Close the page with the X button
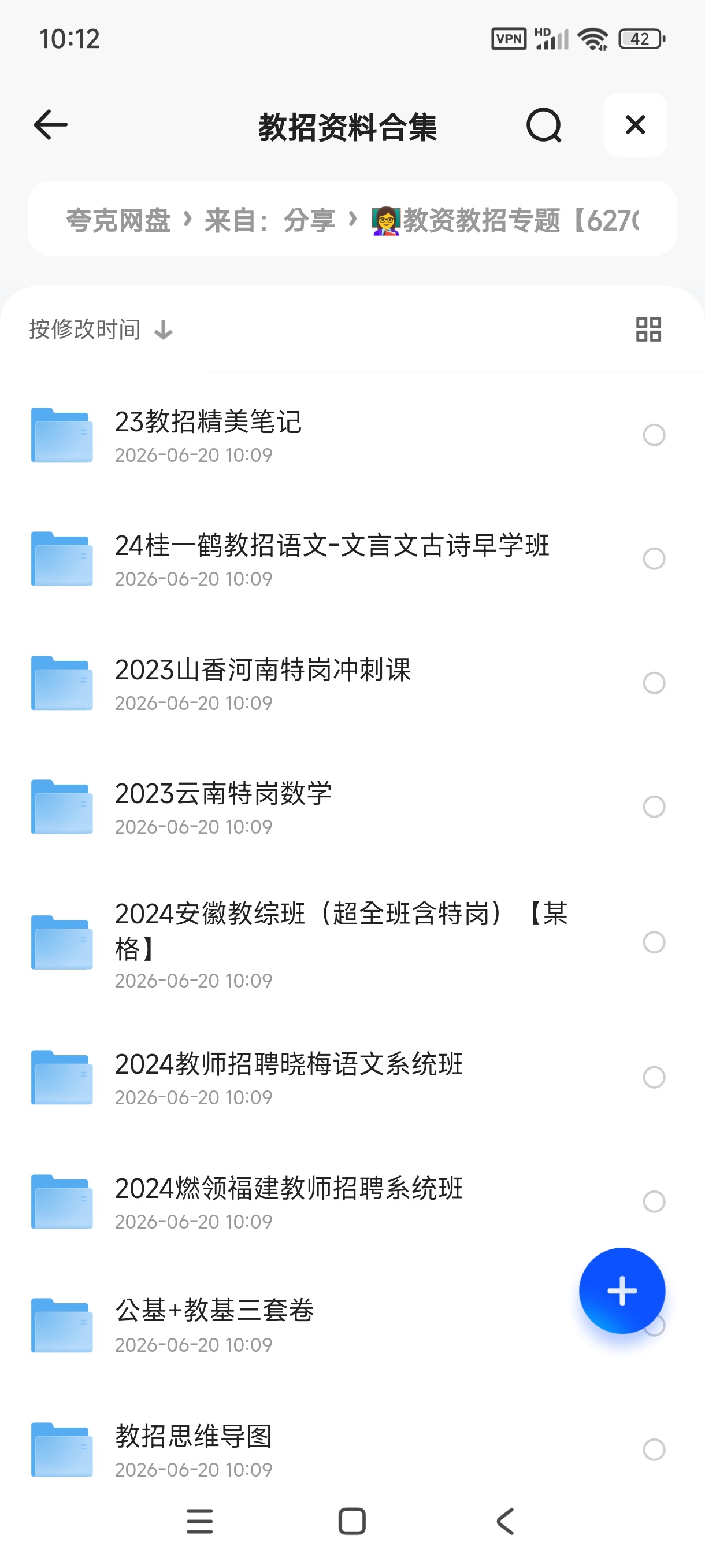Viewport: 705px width, 1568px height. [x=635, y=125]
